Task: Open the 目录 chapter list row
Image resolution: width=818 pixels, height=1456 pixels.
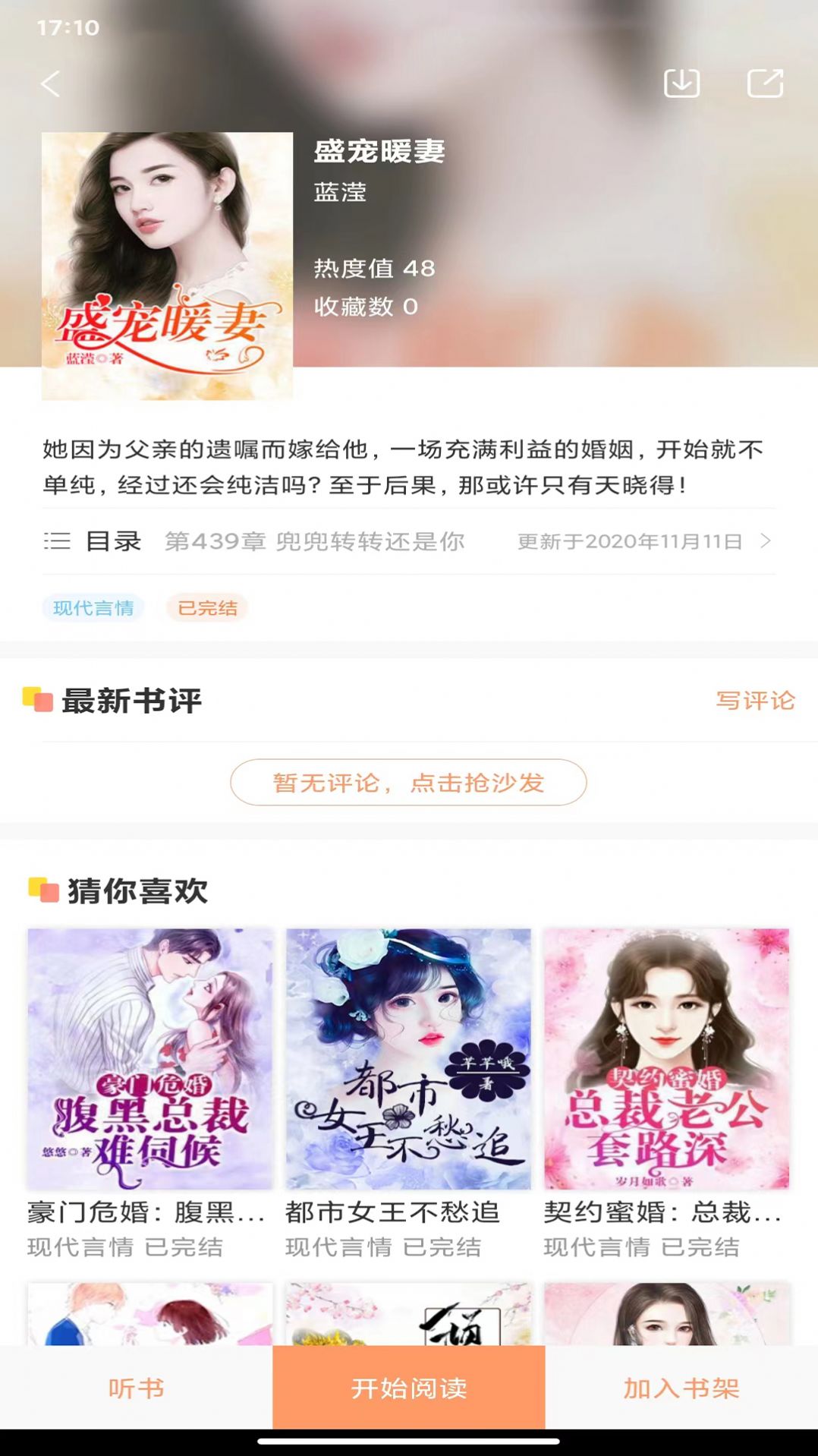Action: [408, 541]
